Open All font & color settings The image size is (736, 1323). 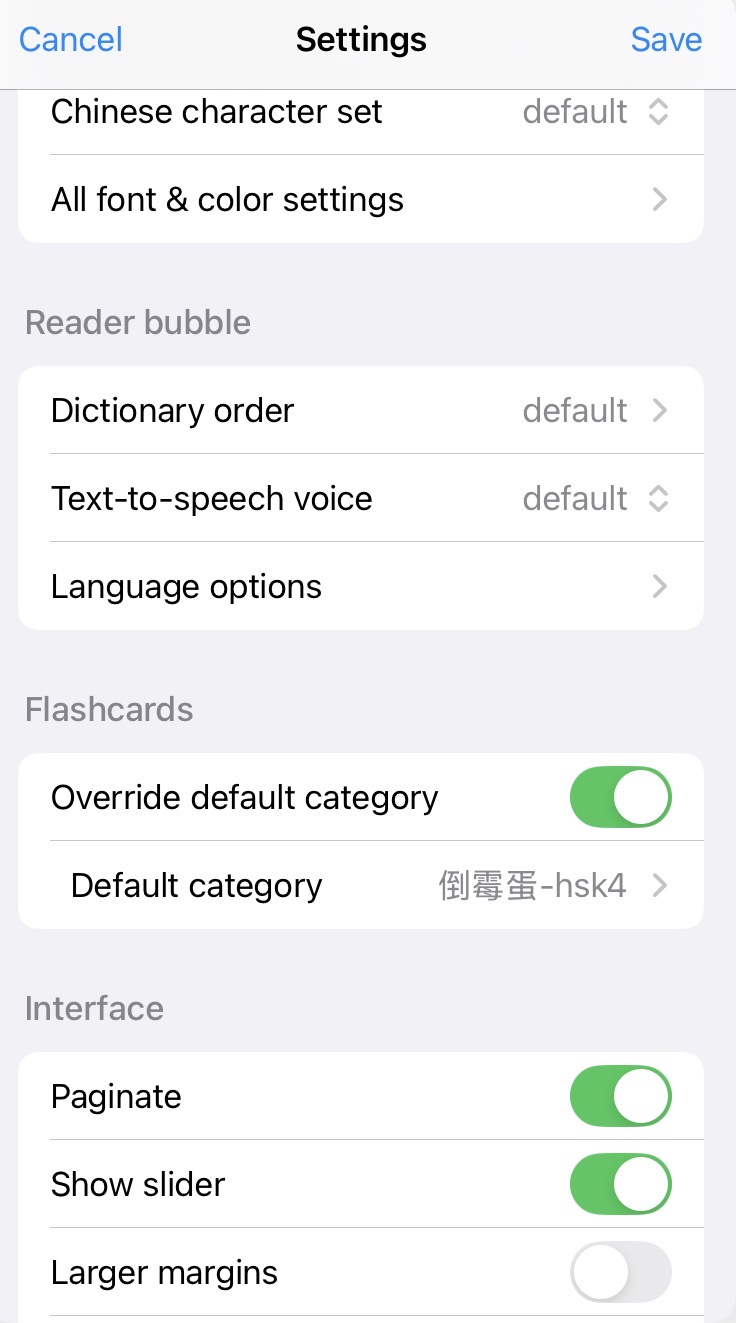(360, 200)
